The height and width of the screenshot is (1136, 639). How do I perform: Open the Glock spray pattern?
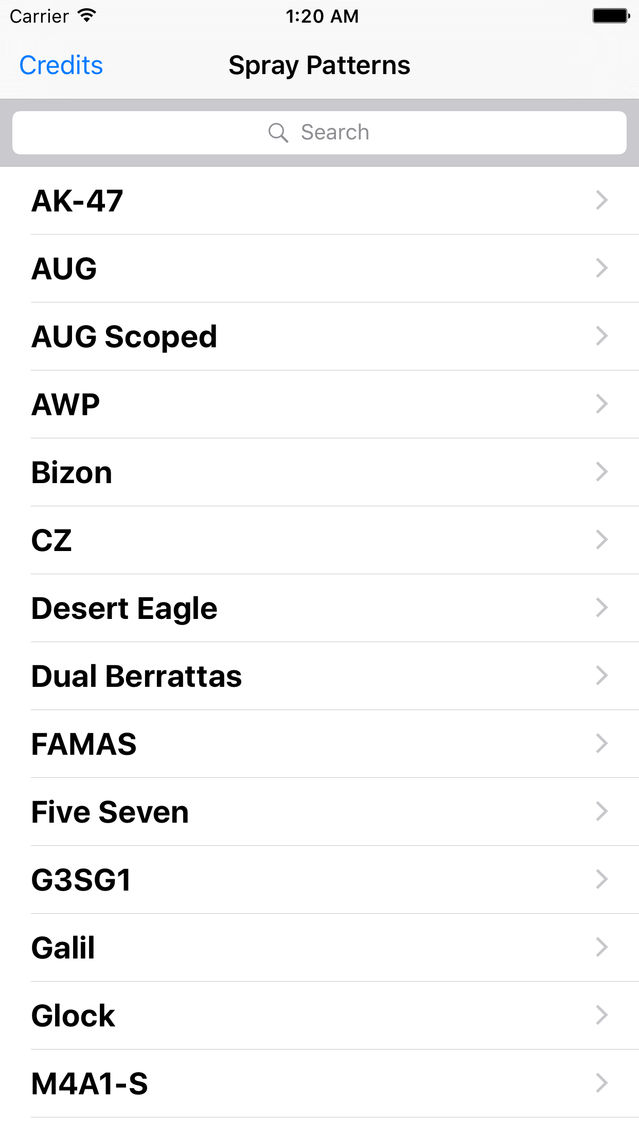[x=319, y=1016]
